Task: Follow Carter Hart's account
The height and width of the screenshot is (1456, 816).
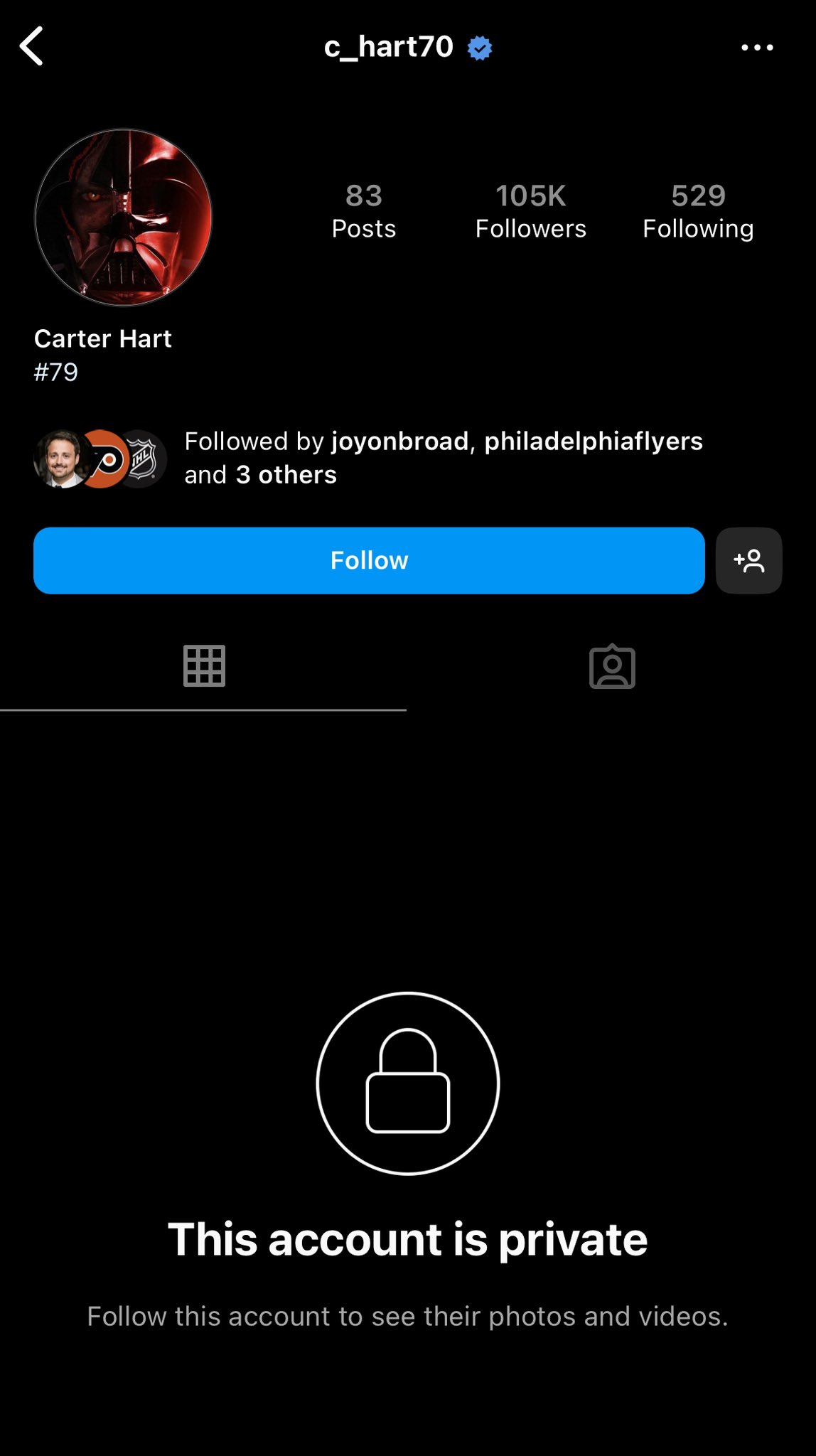Action: pos(369,560)
